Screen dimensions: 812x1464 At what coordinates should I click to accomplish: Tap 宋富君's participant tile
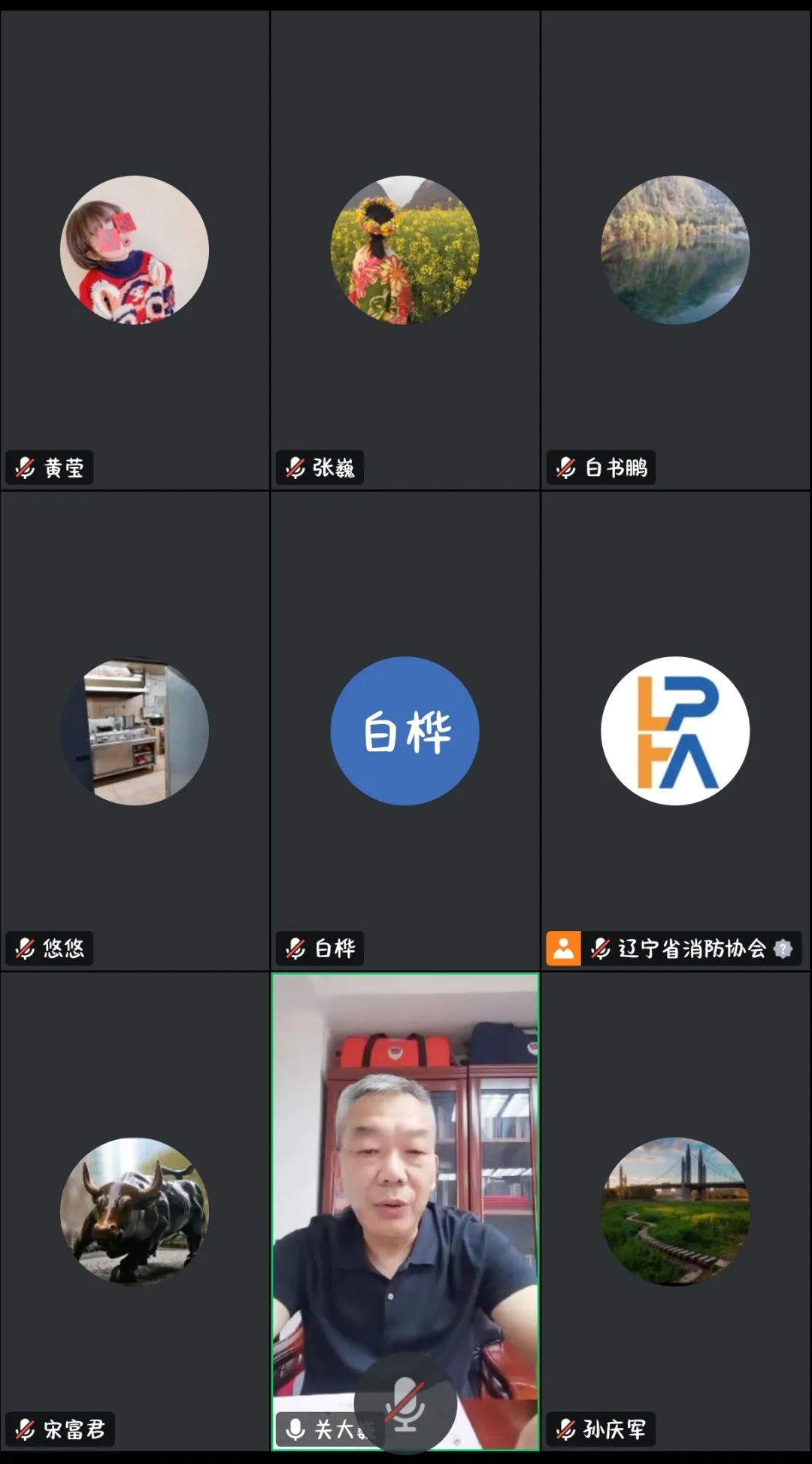pos(135,1211)
